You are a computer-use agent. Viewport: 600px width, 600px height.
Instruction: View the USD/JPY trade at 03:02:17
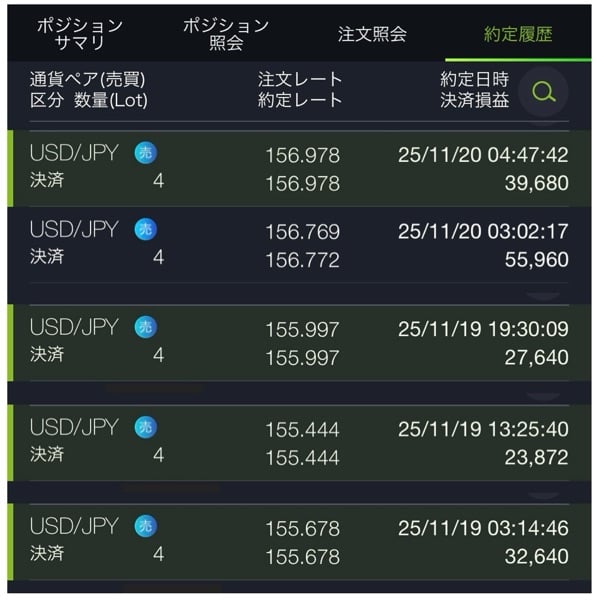tap(300, 245)
